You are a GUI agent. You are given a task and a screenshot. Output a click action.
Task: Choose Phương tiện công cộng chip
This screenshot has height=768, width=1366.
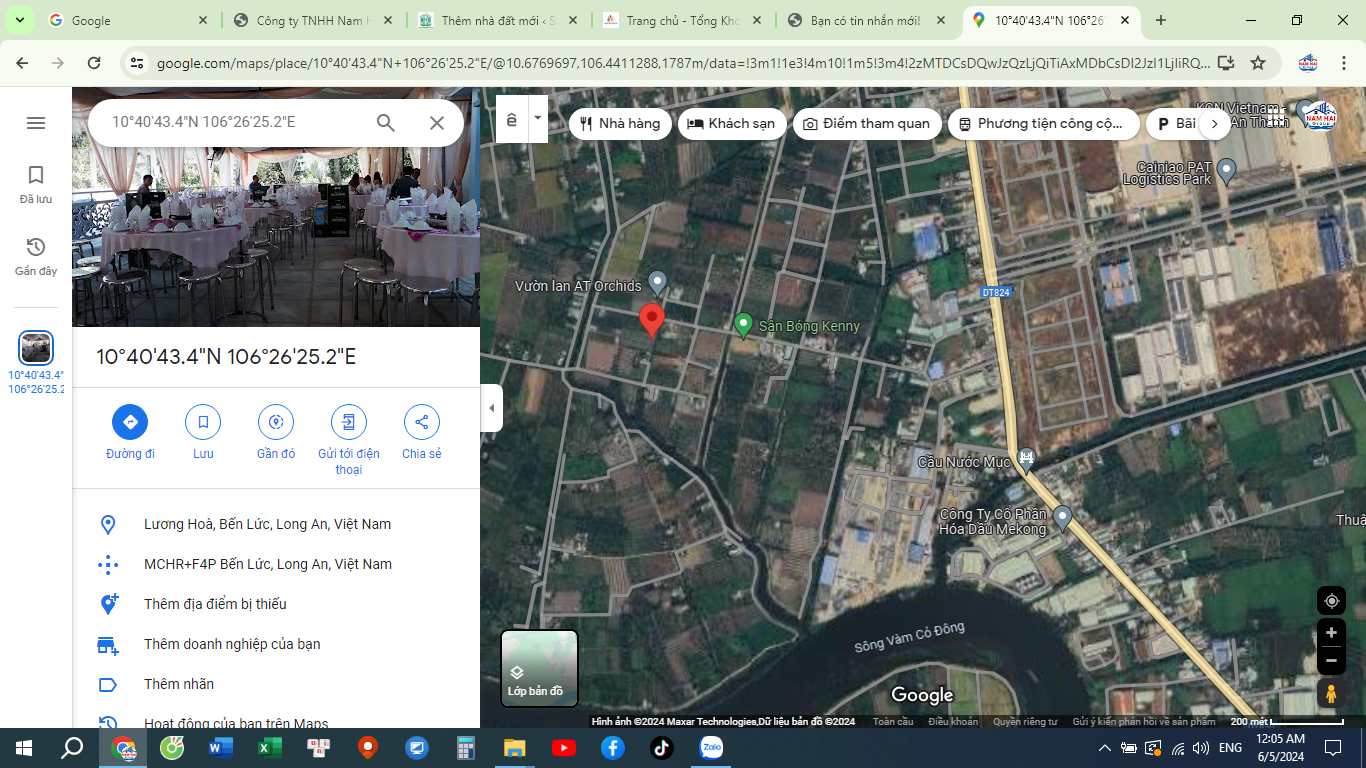[1042, 124]
